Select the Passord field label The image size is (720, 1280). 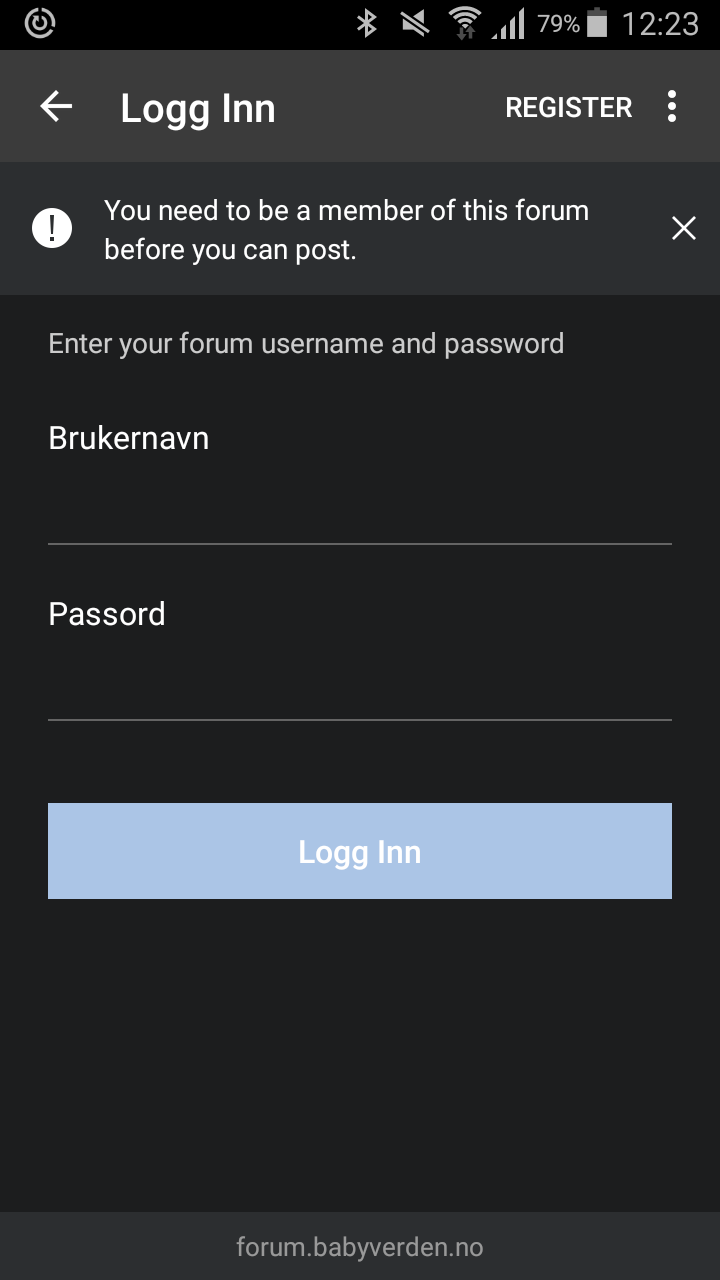pyautogui.click(x=106, y=614)
